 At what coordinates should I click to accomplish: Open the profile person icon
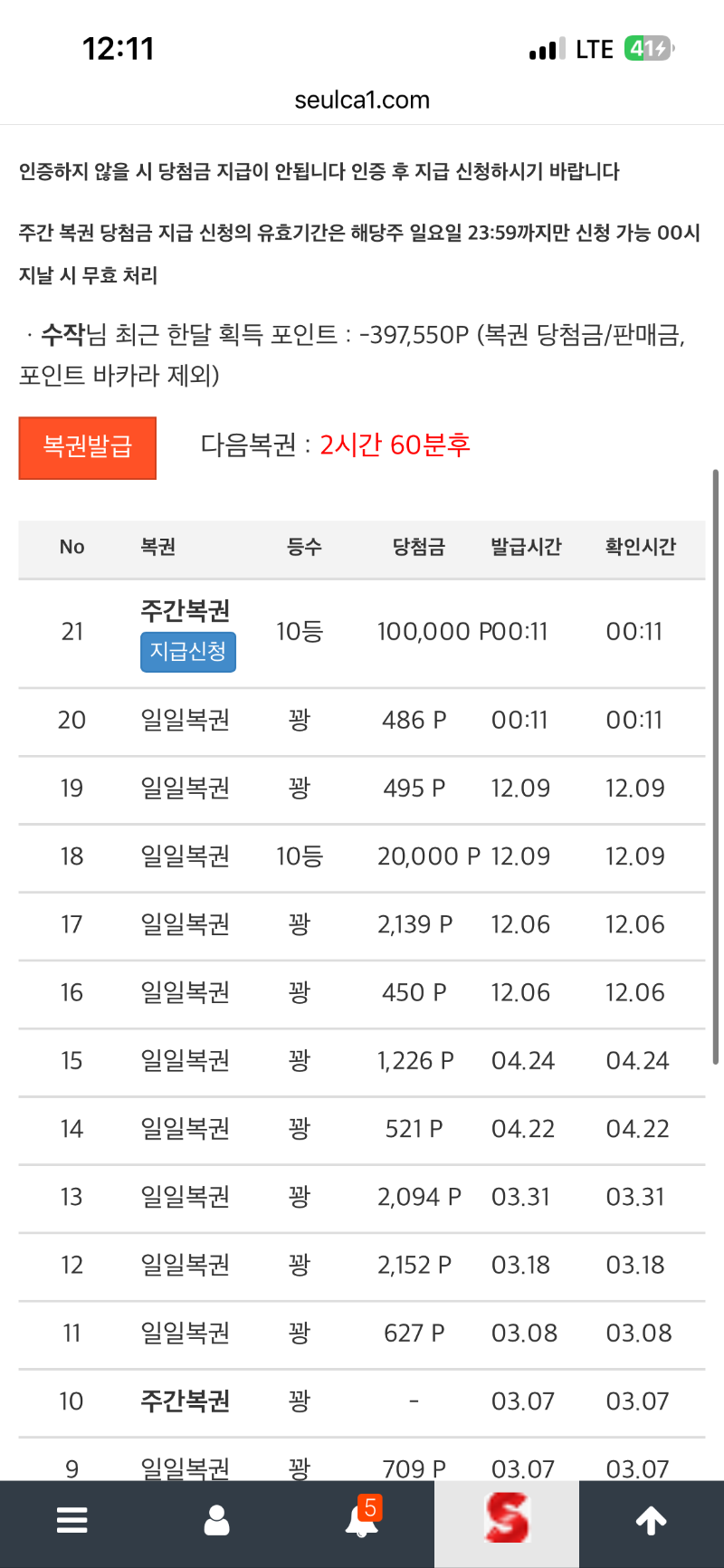pos(216,1522)
